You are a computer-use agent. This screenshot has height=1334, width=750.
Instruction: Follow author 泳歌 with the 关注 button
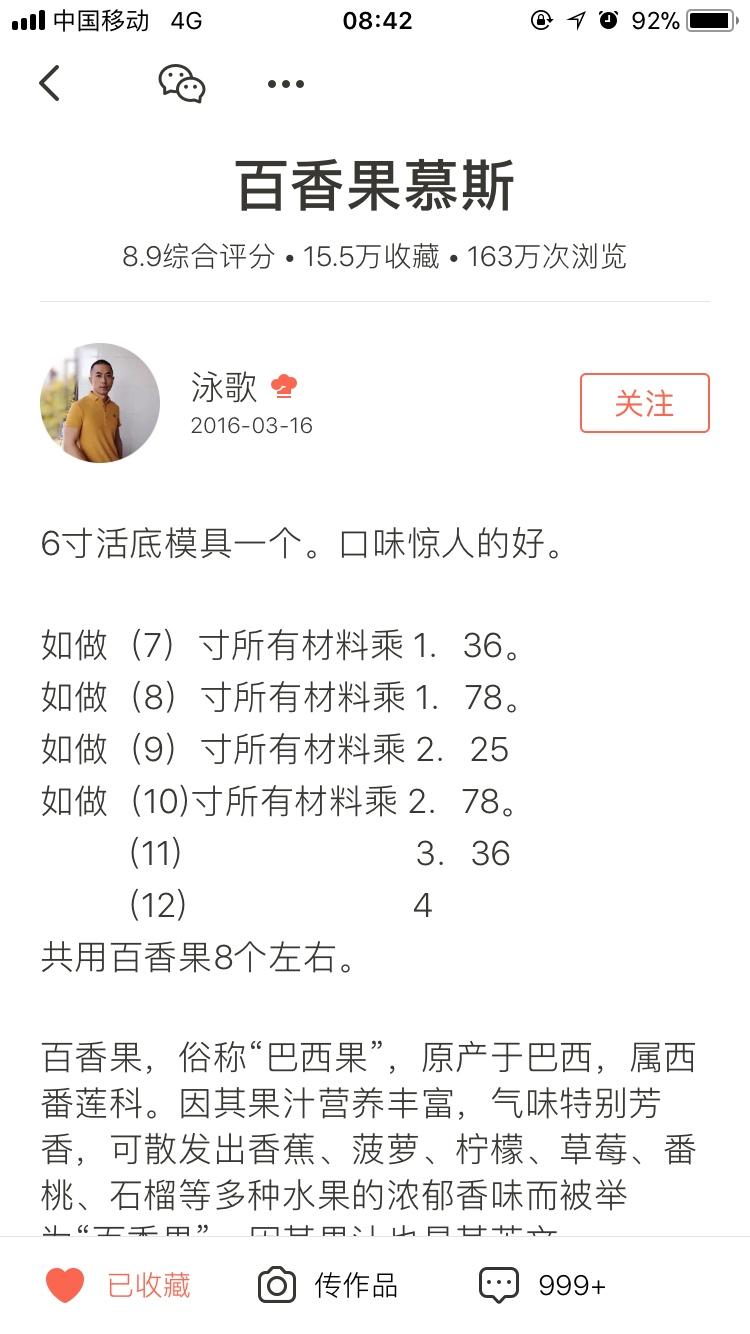pos(644,403)
